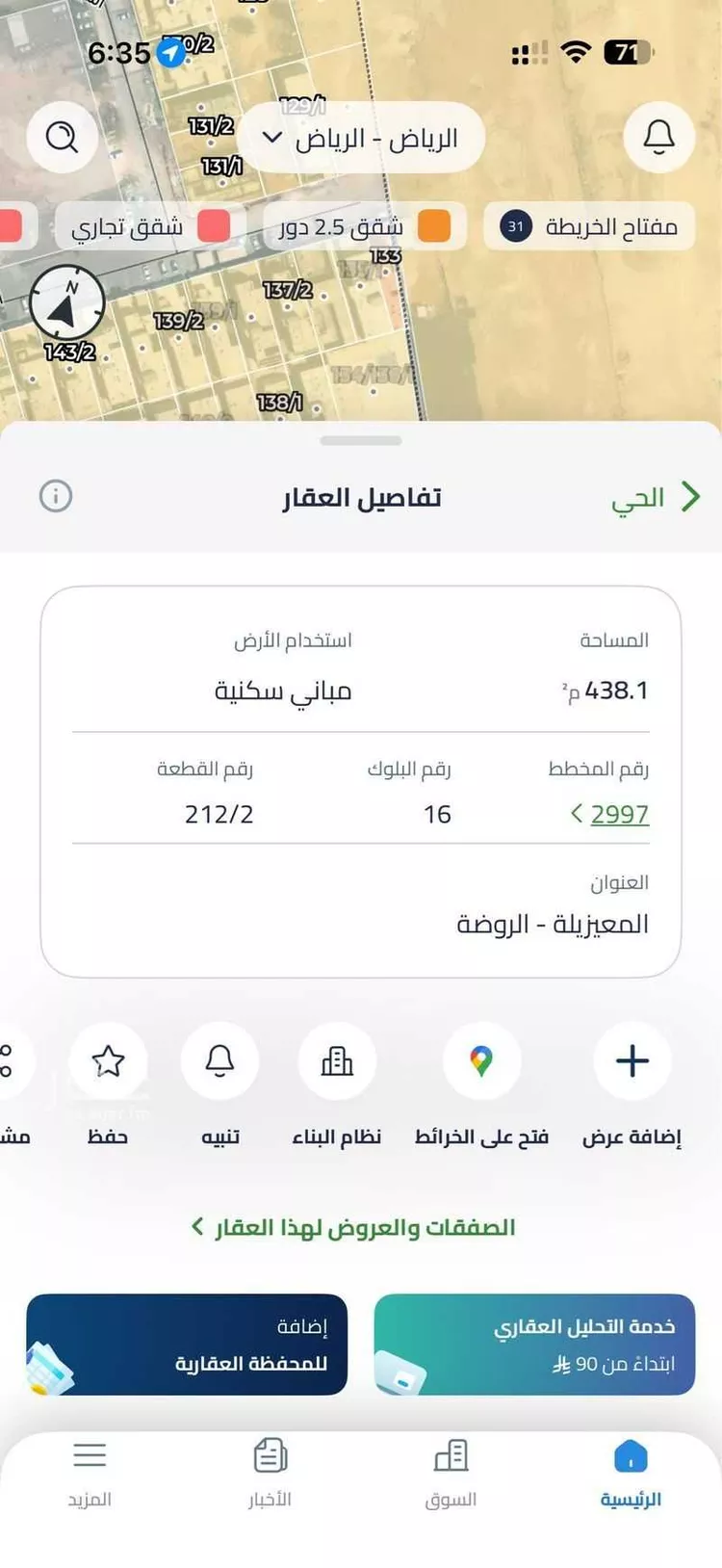The image size is (722, 1568).
Task: Click the info icon next to تفاصيل العقار
Action: click(57, 496)
